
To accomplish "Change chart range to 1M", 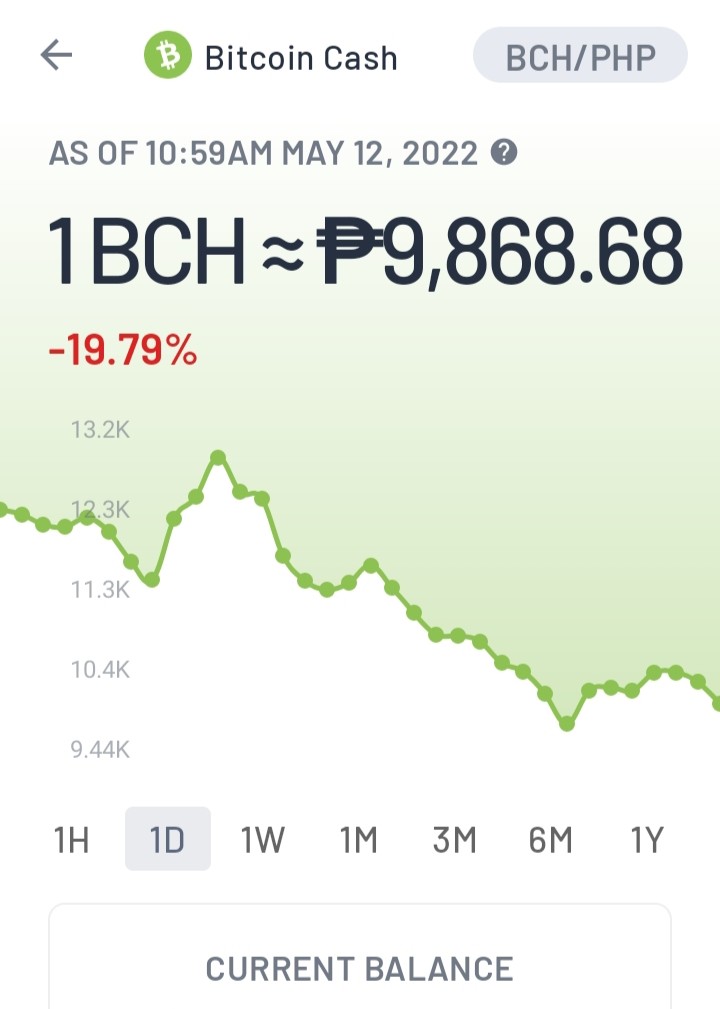I will pos(358,839).
